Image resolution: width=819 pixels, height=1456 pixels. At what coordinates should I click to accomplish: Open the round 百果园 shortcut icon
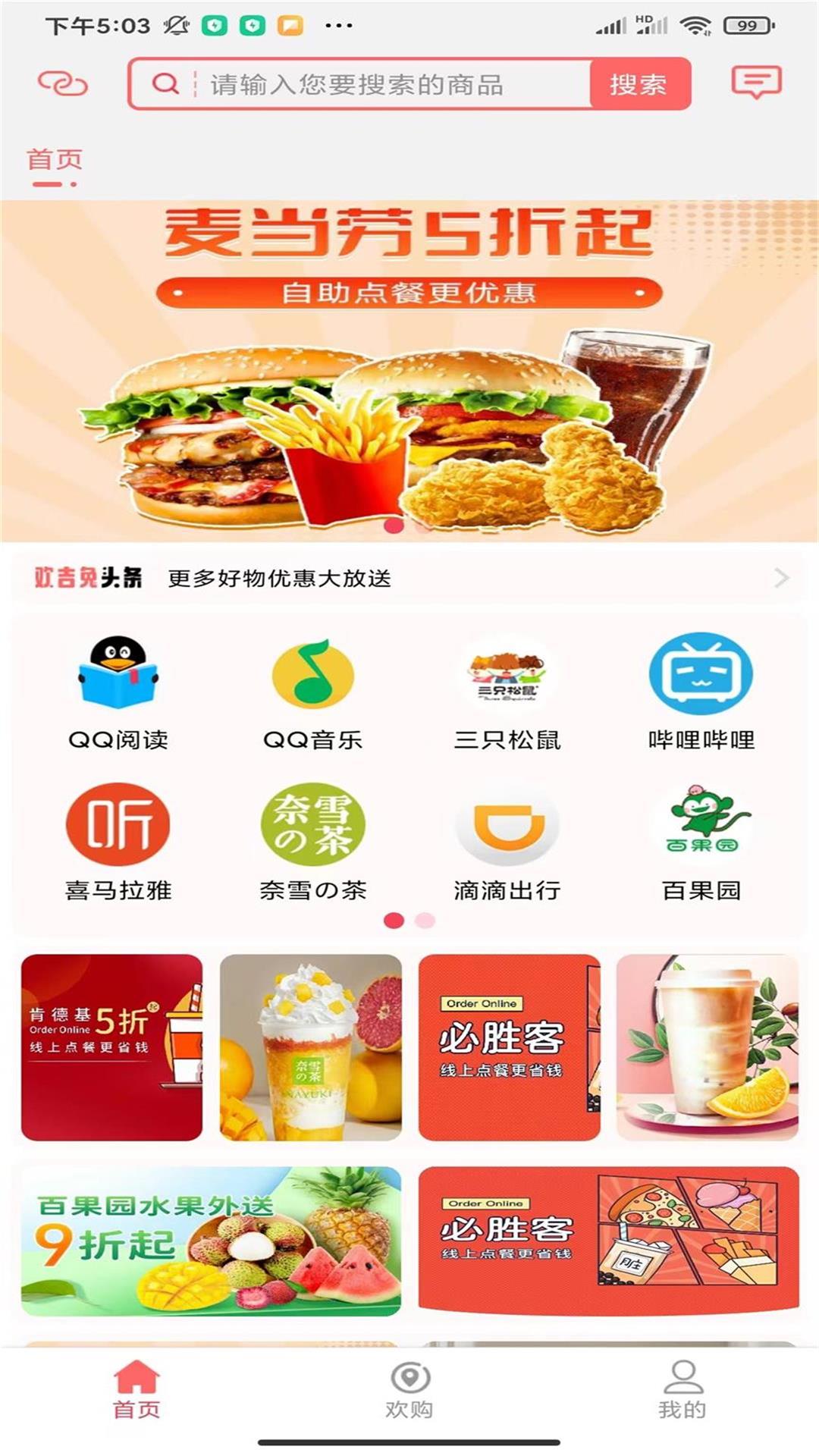point(701,825)
